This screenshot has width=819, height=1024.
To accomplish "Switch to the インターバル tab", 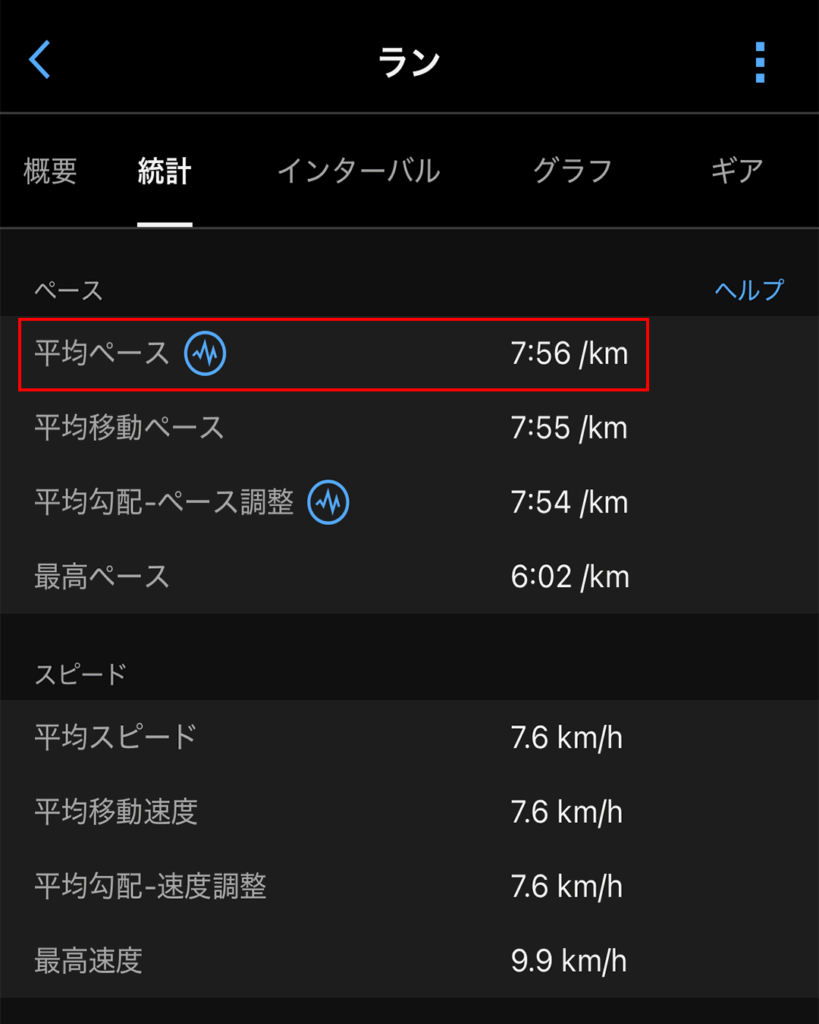I will pyautogui.click(x=358, y=171).
